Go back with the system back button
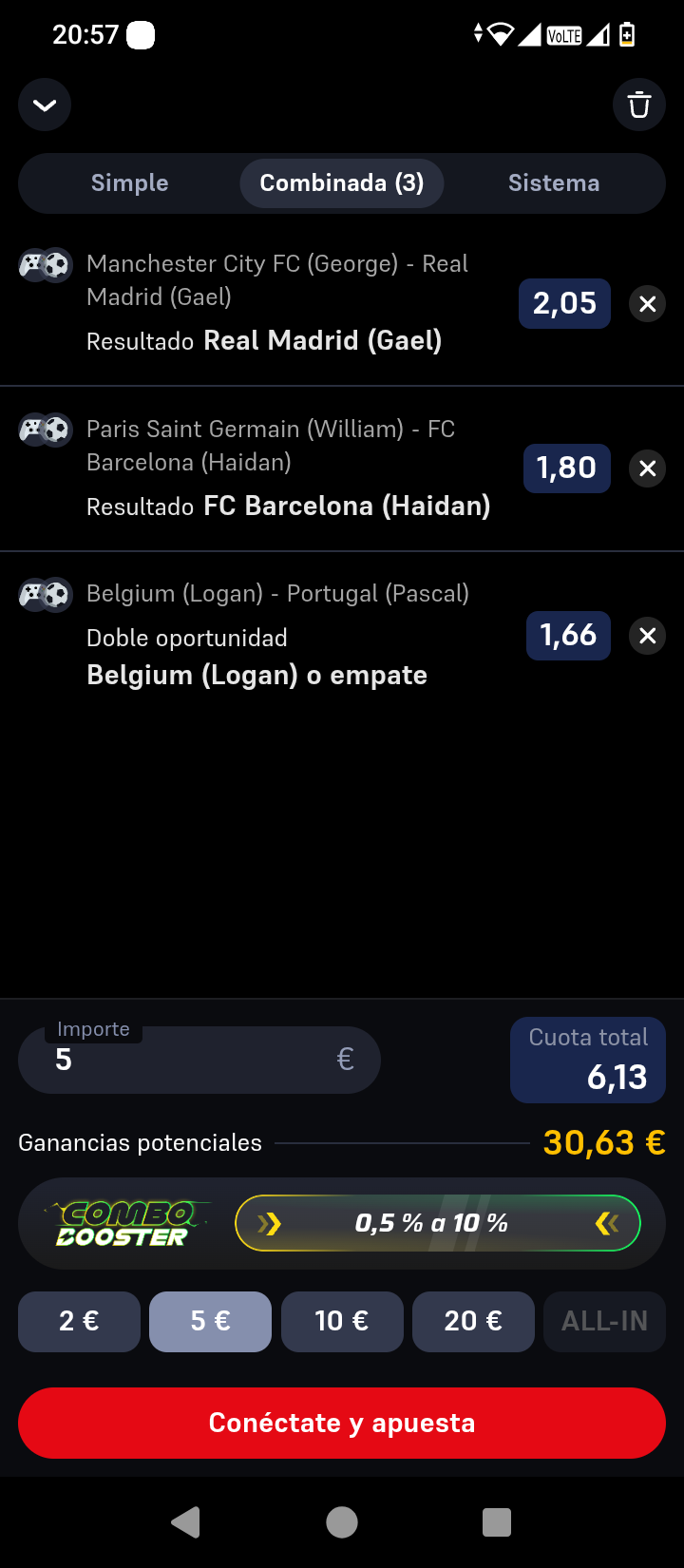The height and width of the screenshot is (1568, 684). [x=186, y=1521]
